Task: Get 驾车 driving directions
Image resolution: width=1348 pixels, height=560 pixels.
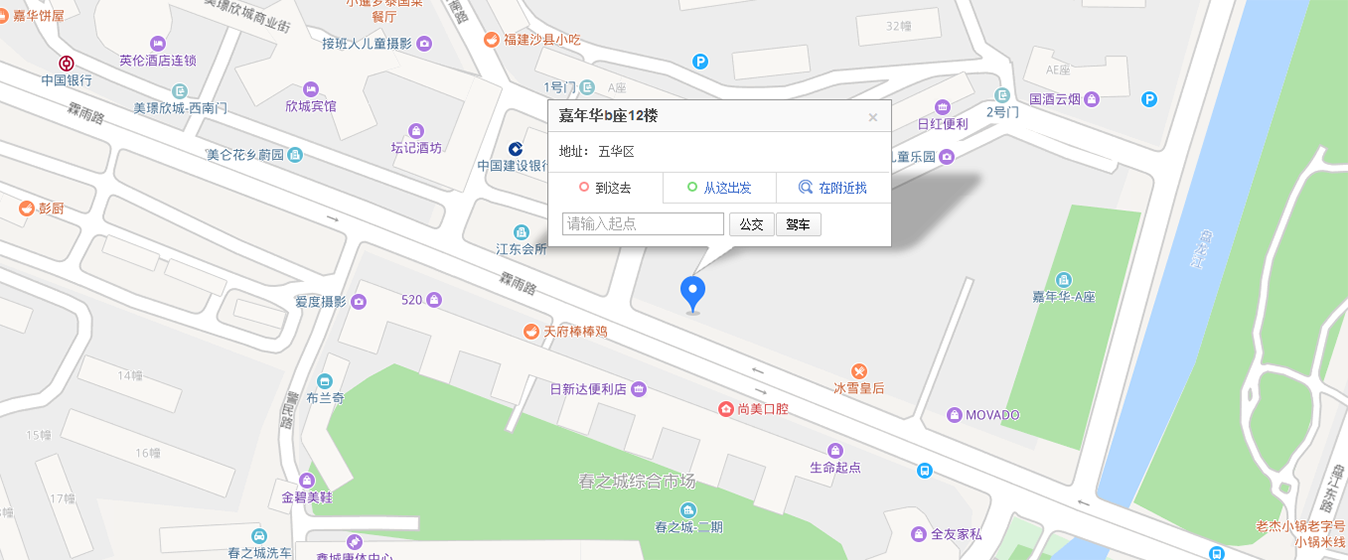Action: [x=798, y=224]
